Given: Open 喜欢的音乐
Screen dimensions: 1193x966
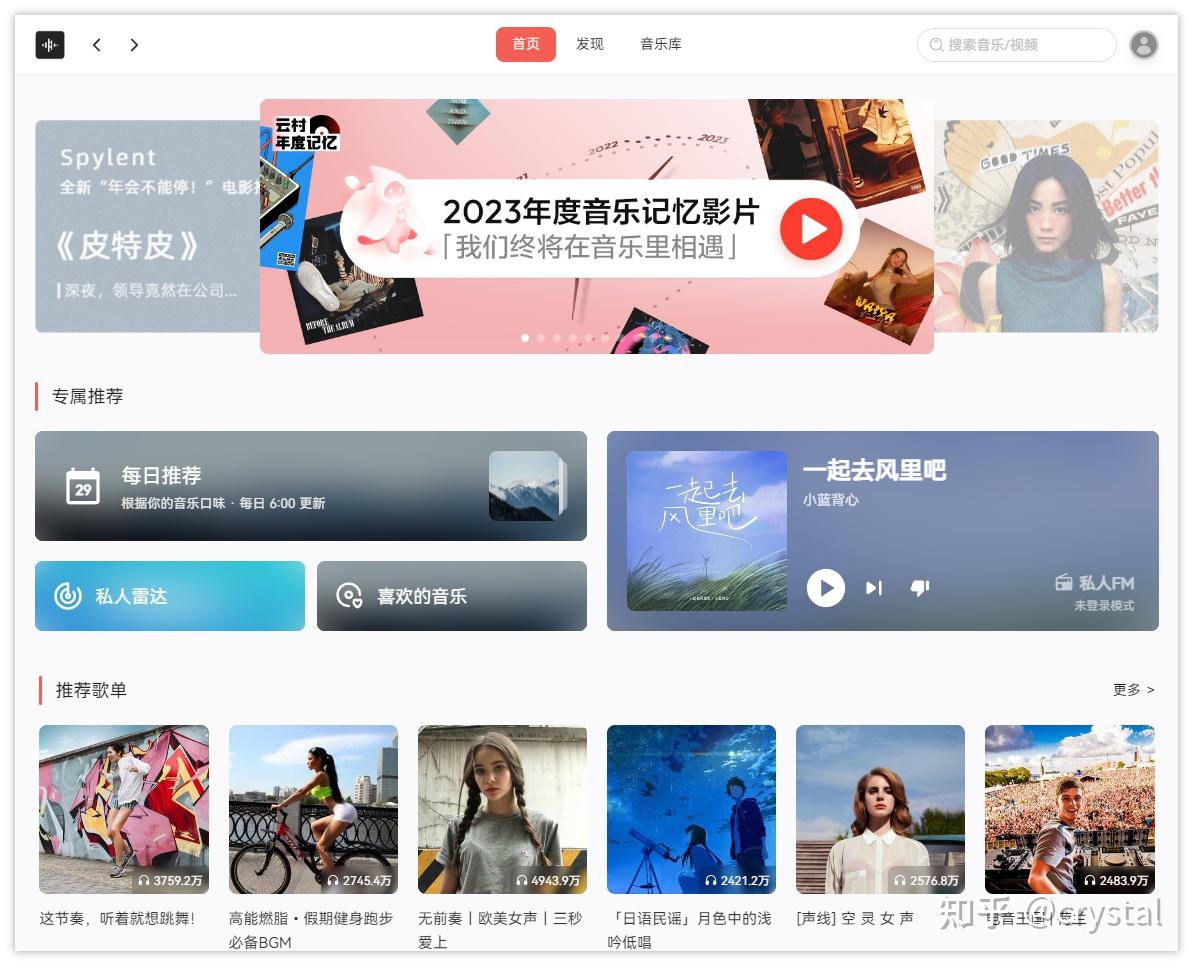Looking at the screenshot, I should [x=451, y=596].
